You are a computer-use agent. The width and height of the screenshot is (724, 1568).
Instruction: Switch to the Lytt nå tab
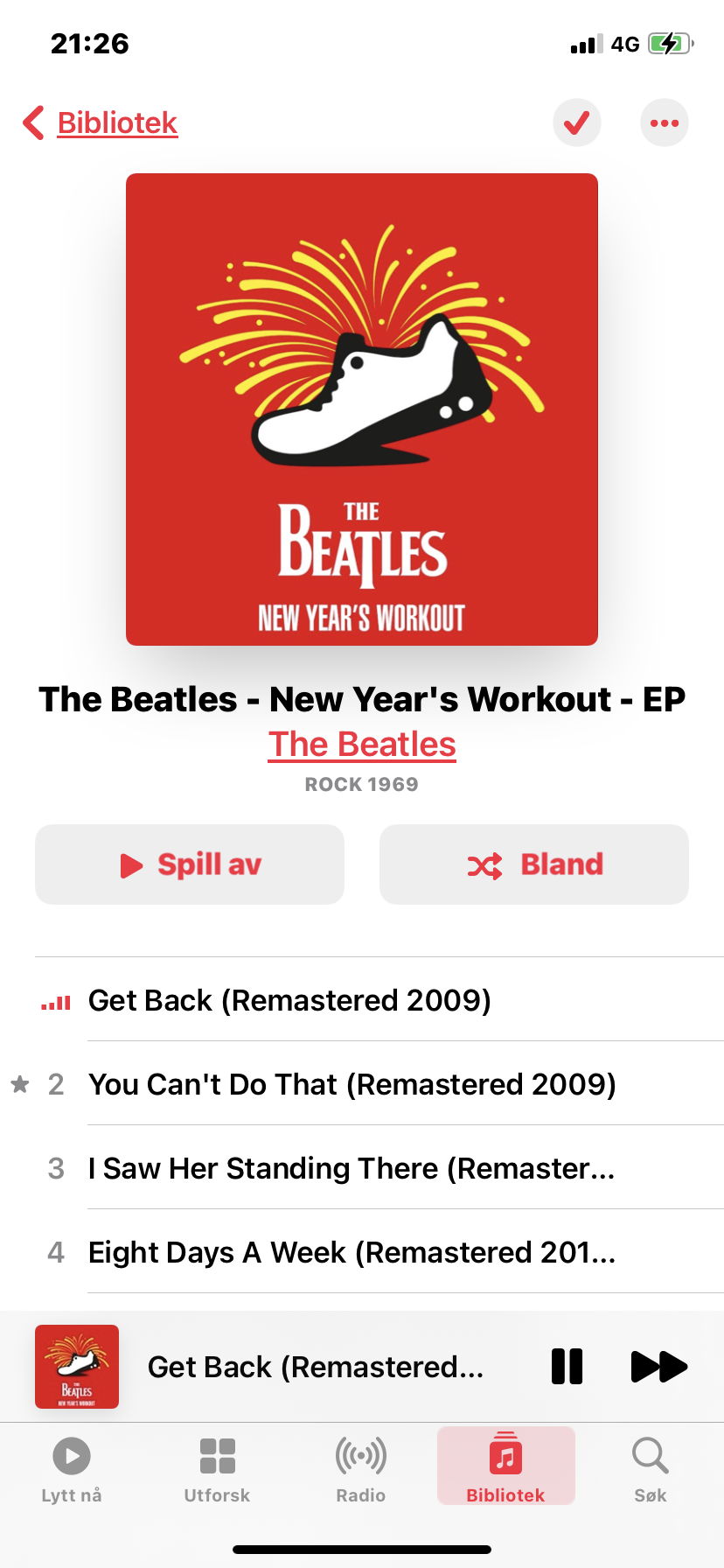click(x=72, y=1468)
